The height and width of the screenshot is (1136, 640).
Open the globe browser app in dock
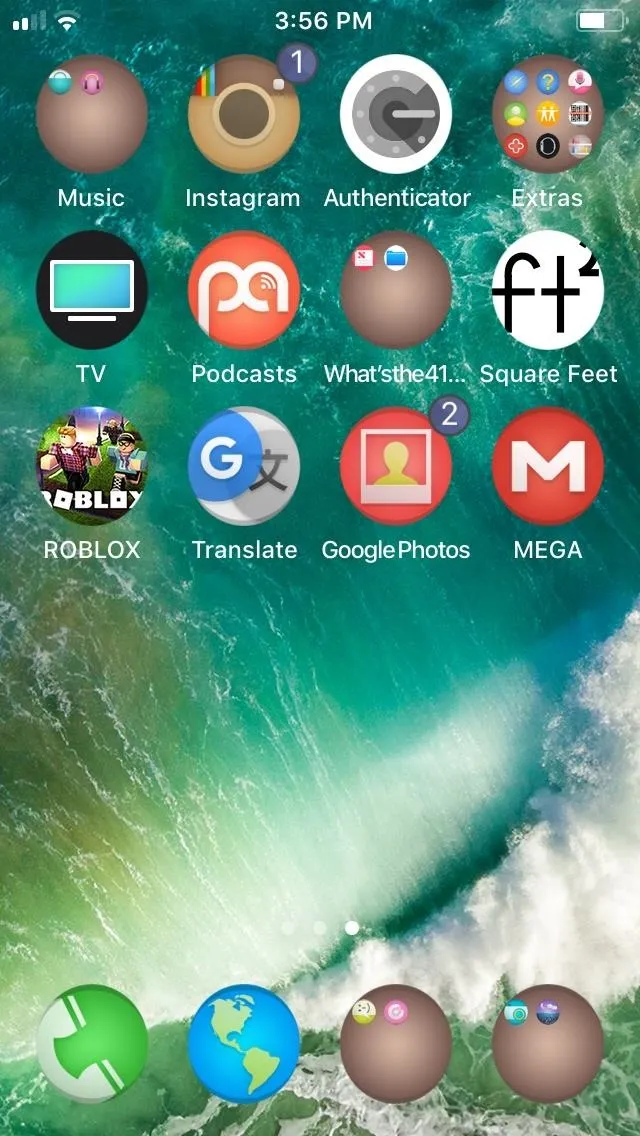(x=244, y=1043)
